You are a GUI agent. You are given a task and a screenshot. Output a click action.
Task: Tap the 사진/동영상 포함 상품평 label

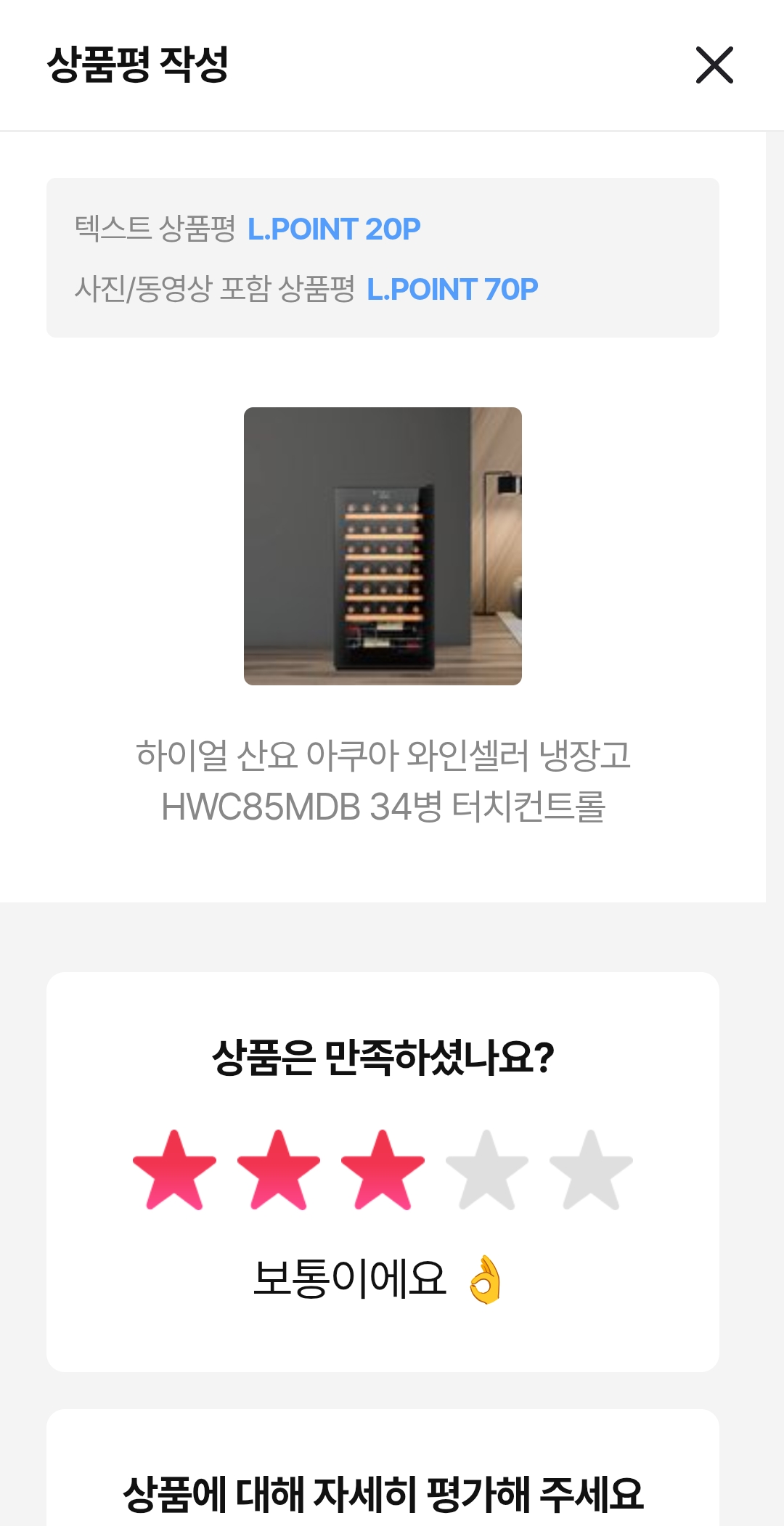click(215, 289)
